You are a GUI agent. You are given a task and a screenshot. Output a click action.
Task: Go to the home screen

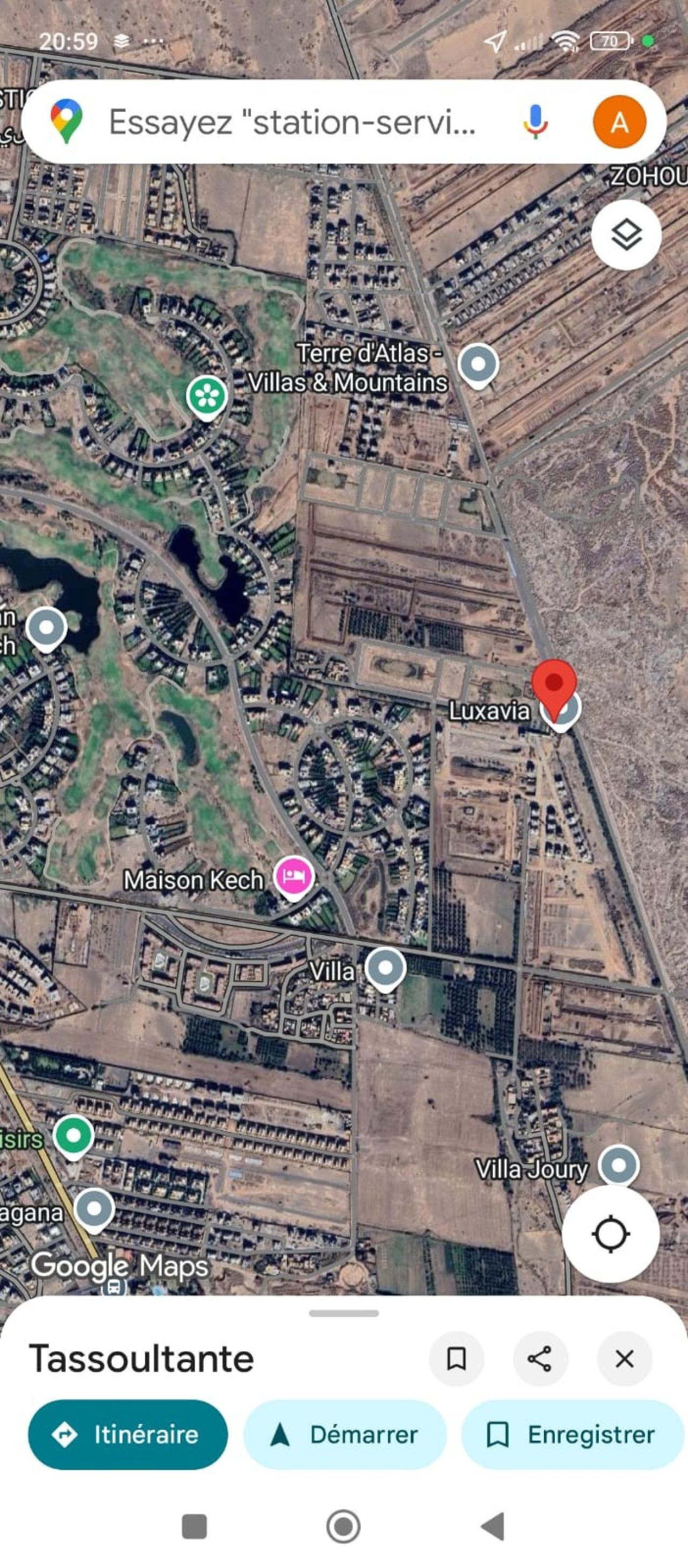[343, 1526]
